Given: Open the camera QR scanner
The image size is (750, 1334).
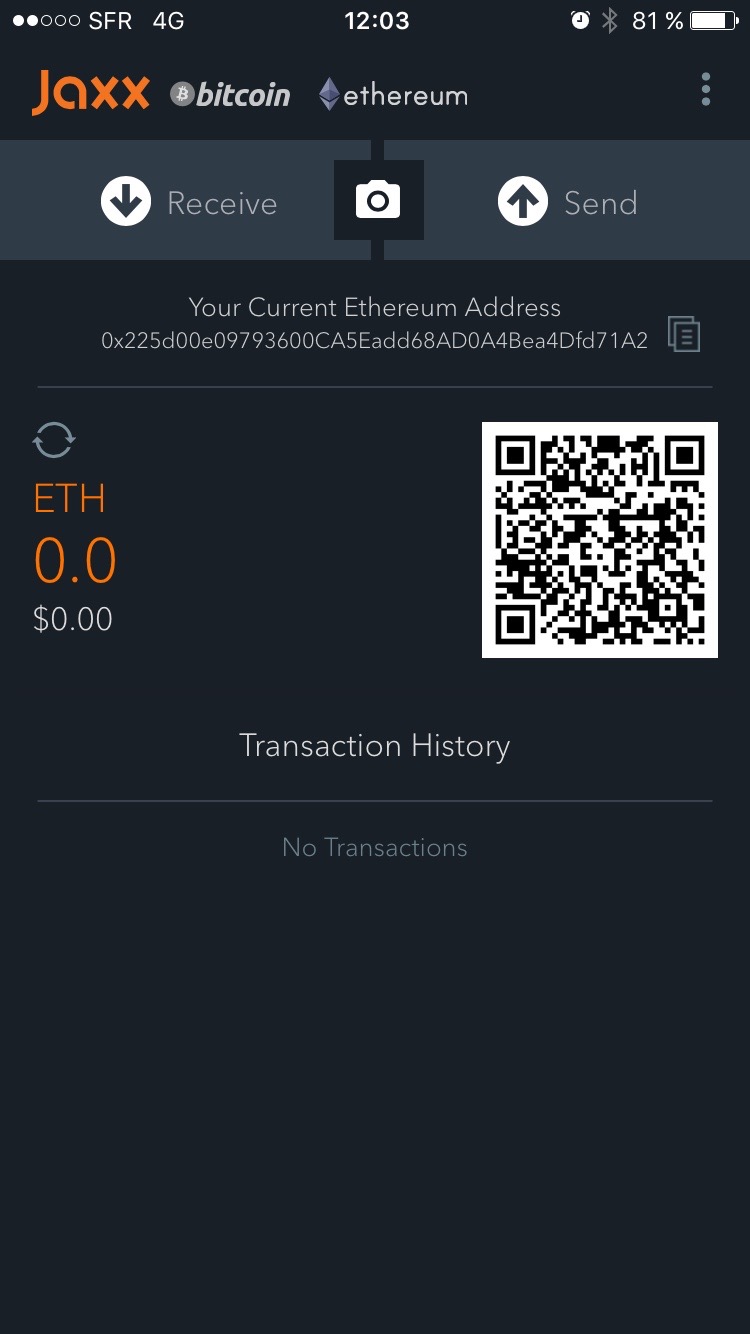Looking at the screenshot, I should [378, 200].
